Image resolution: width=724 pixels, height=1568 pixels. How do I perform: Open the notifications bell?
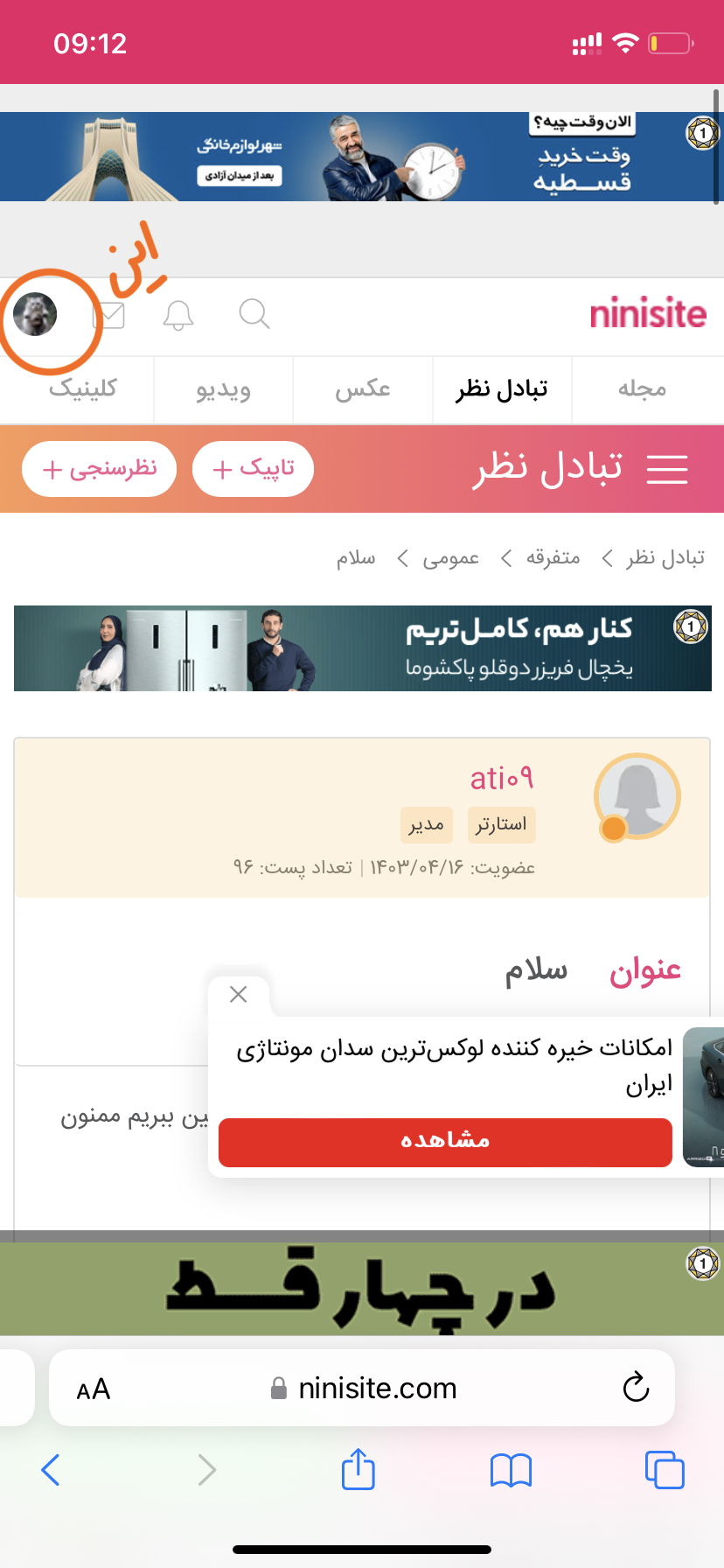click(x=178, y=314)
